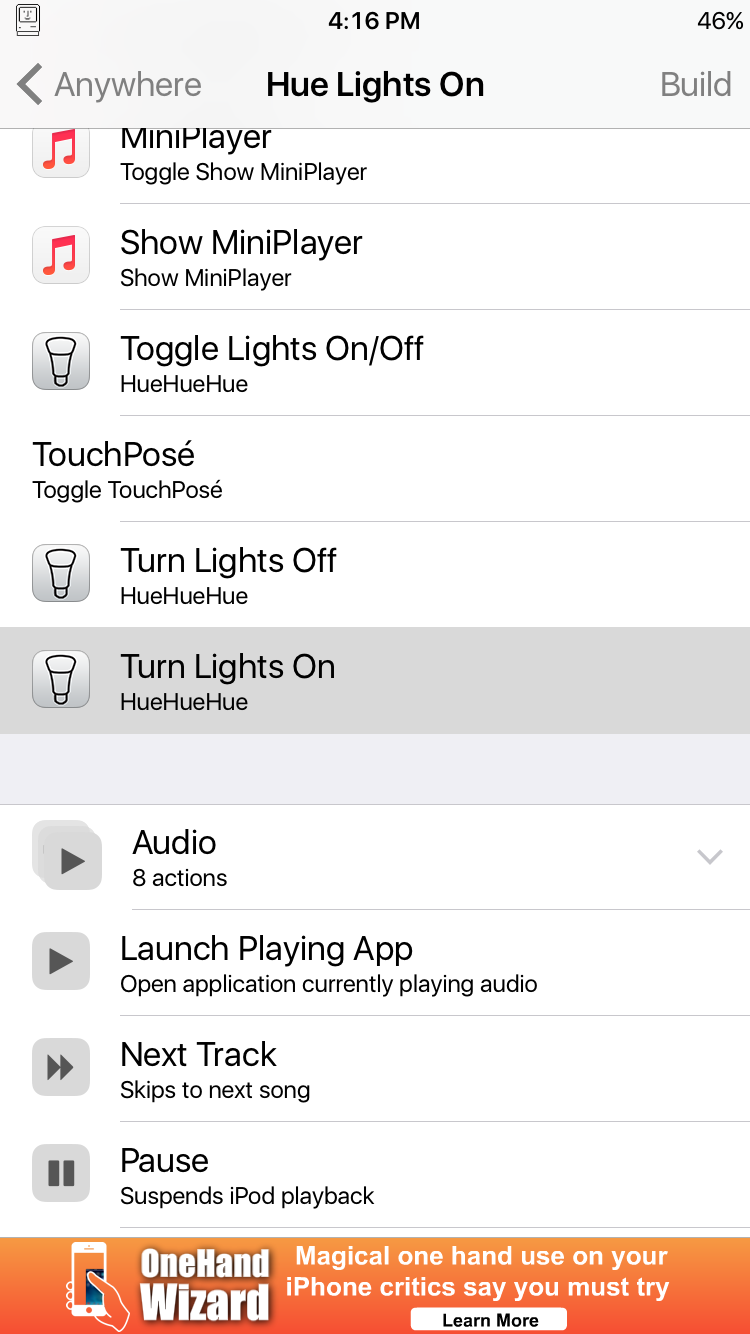Tap the Build button

coord(696,85)
